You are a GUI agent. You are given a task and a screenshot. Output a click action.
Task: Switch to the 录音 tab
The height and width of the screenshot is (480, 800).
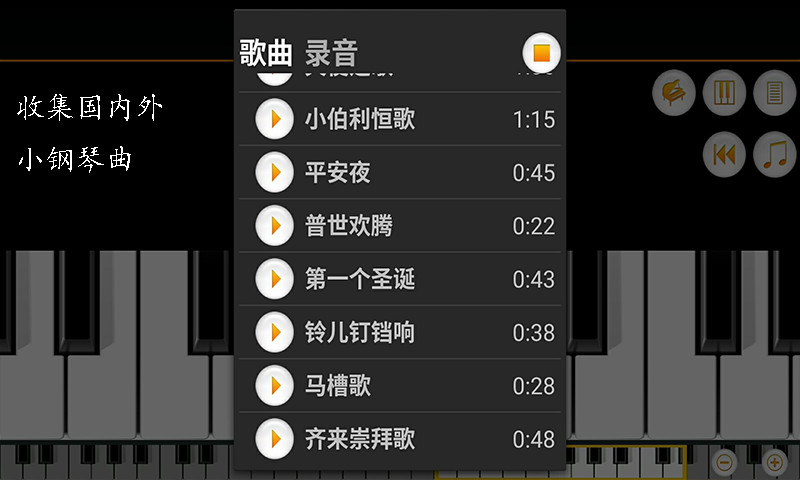(331, 52)
